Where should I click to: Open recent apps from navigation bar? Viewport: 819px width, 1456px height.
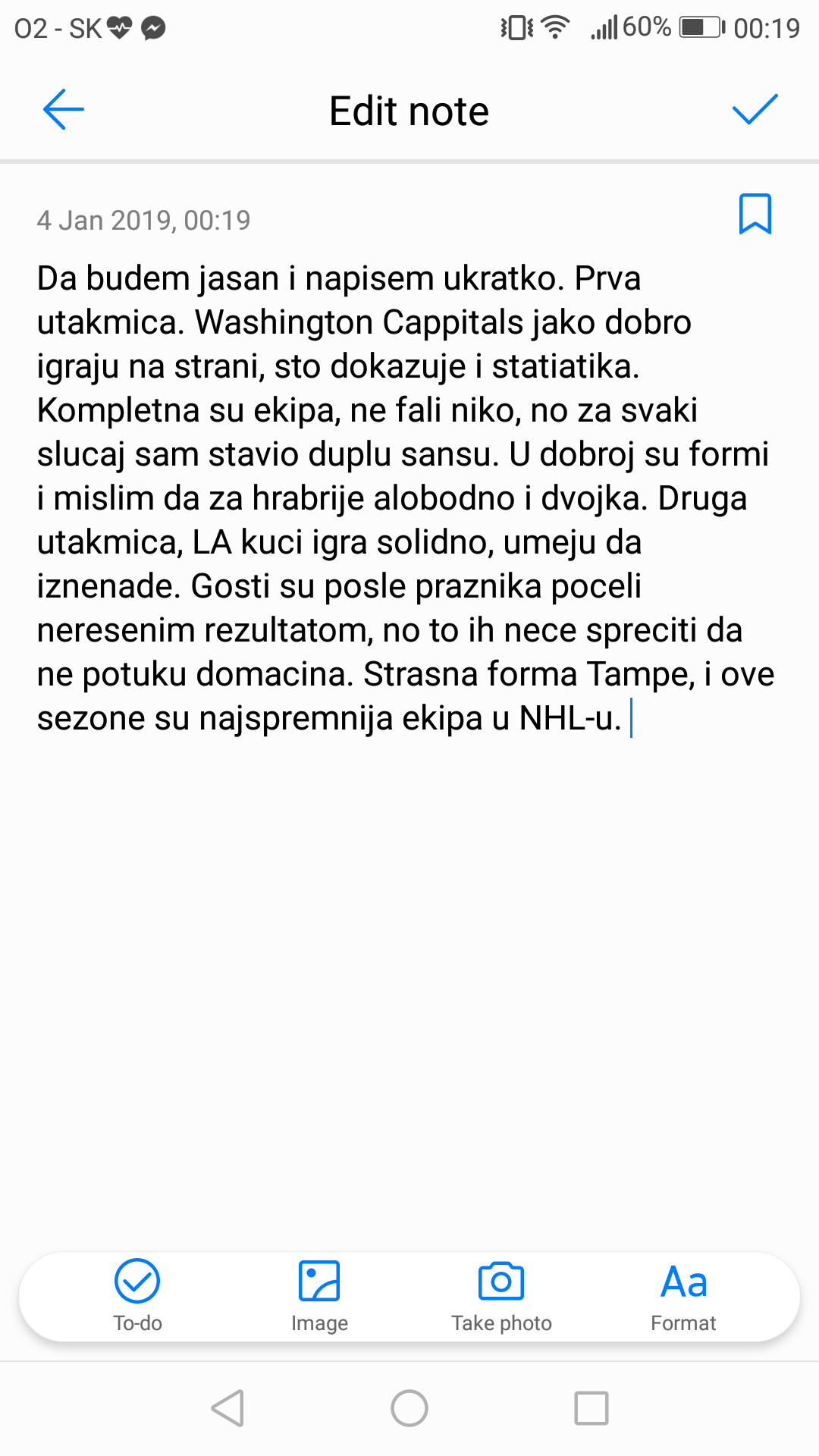click(591, 1408)
